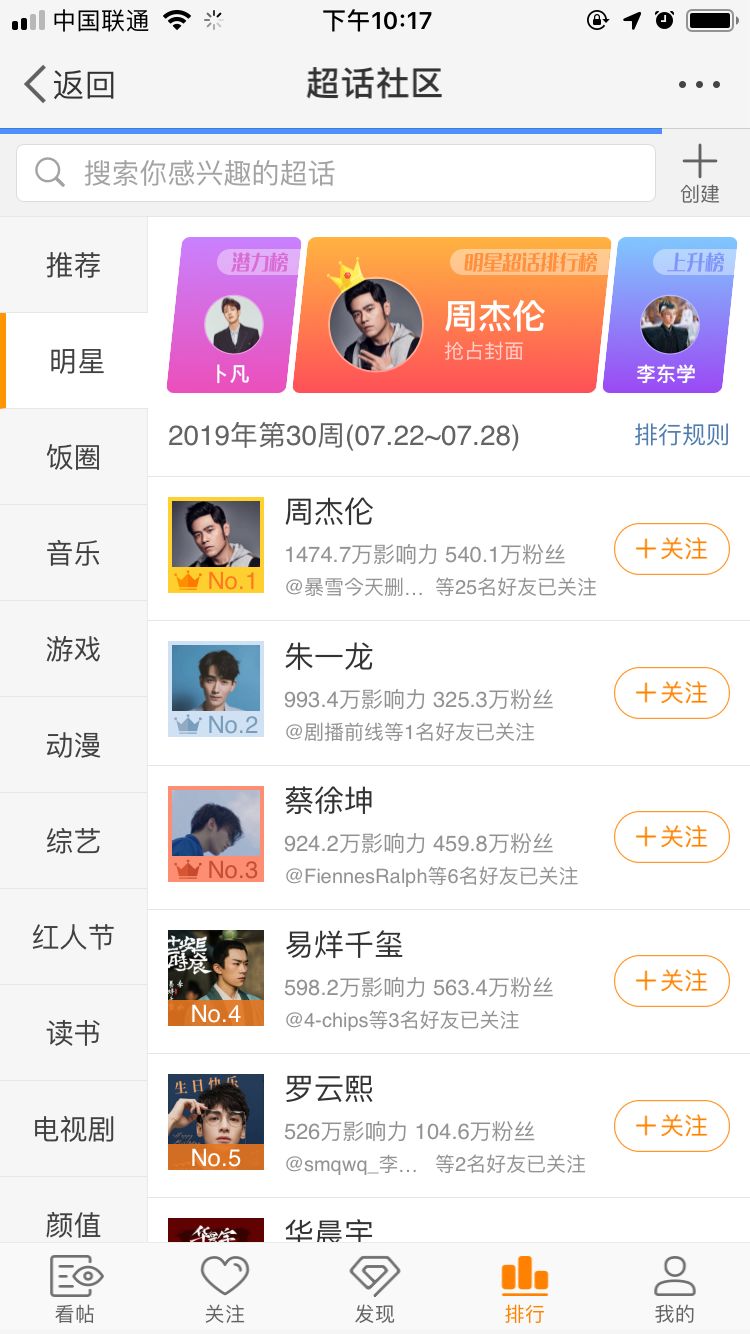This screenshot has height=1334, width=750.
Task: Select the 排行 ranking icon
Action: pos(525,1288)
